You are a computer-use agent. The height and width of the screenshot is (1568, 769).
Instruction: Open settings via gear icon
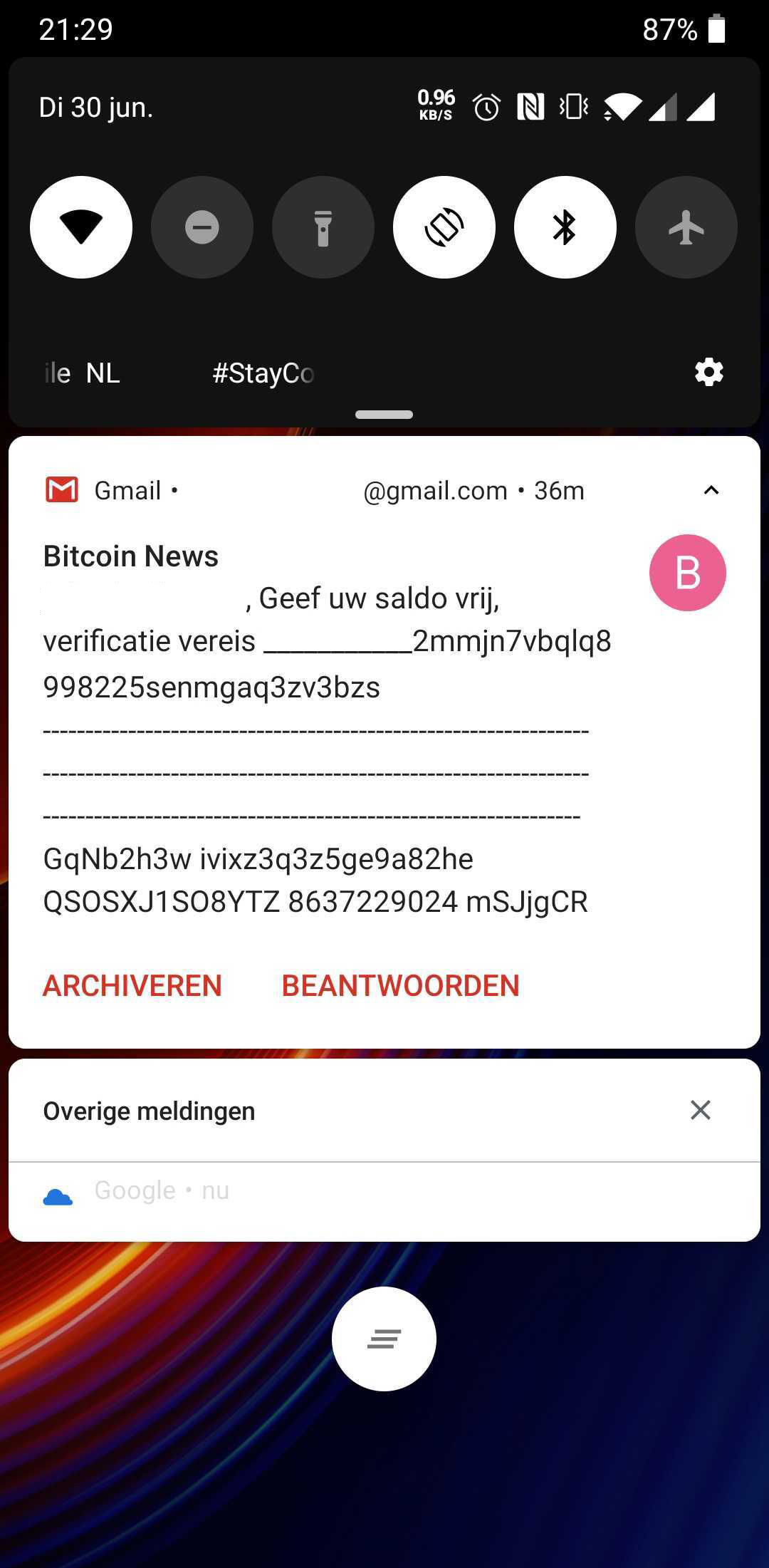point(709,373)
